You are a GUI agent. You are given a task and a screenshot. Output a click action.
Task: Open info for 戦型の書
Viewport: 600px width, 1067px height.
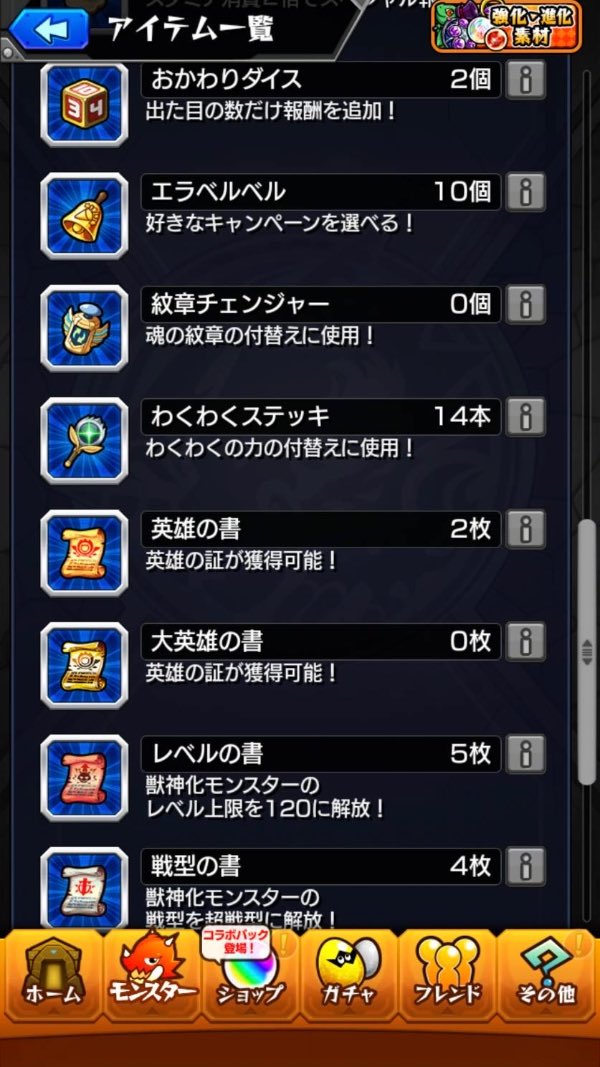[x=526, y=865]
